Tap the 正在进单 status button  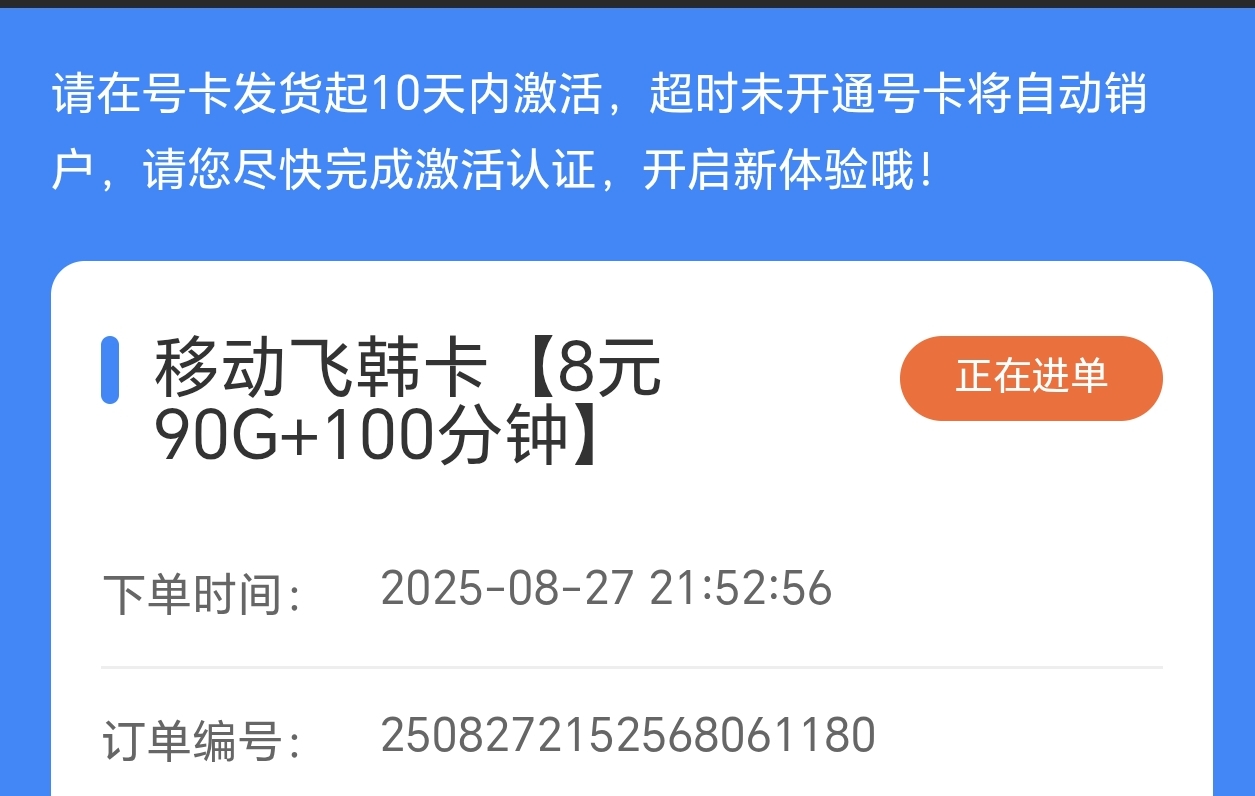point(1031,377)
